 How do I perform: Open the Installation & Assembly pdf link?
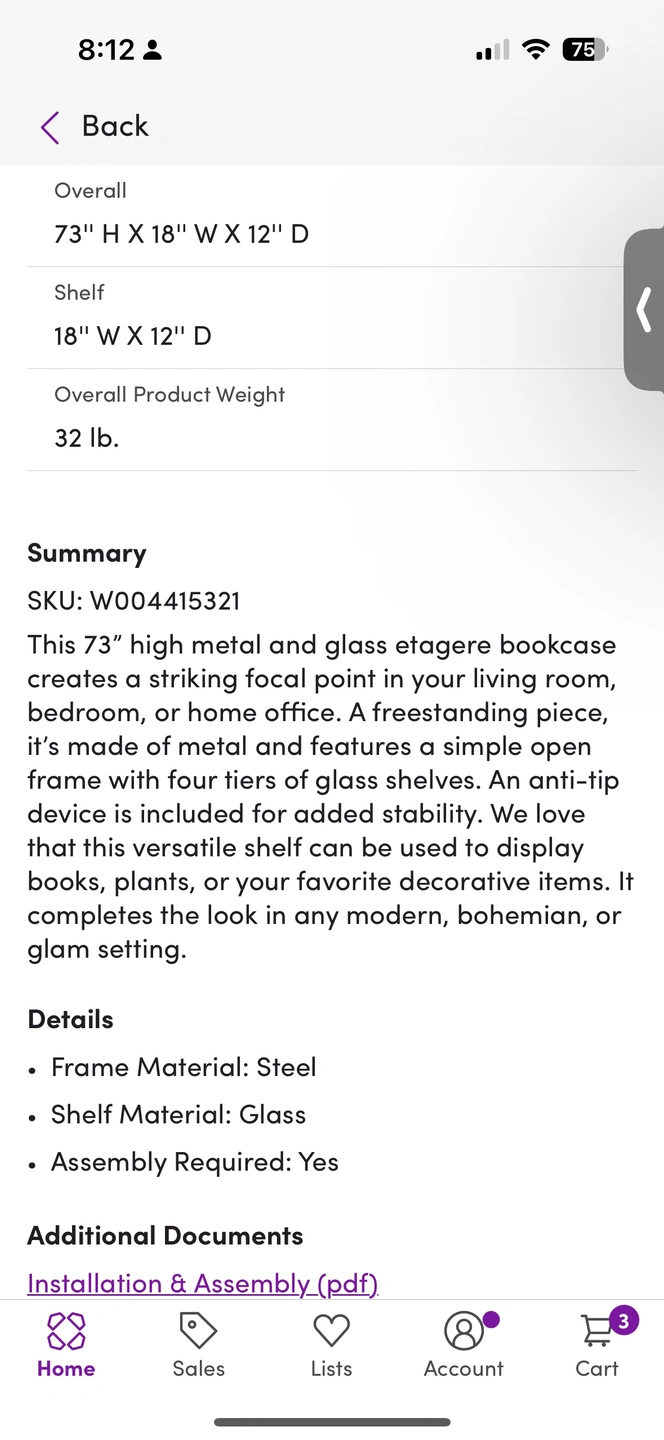point(202,1283)
